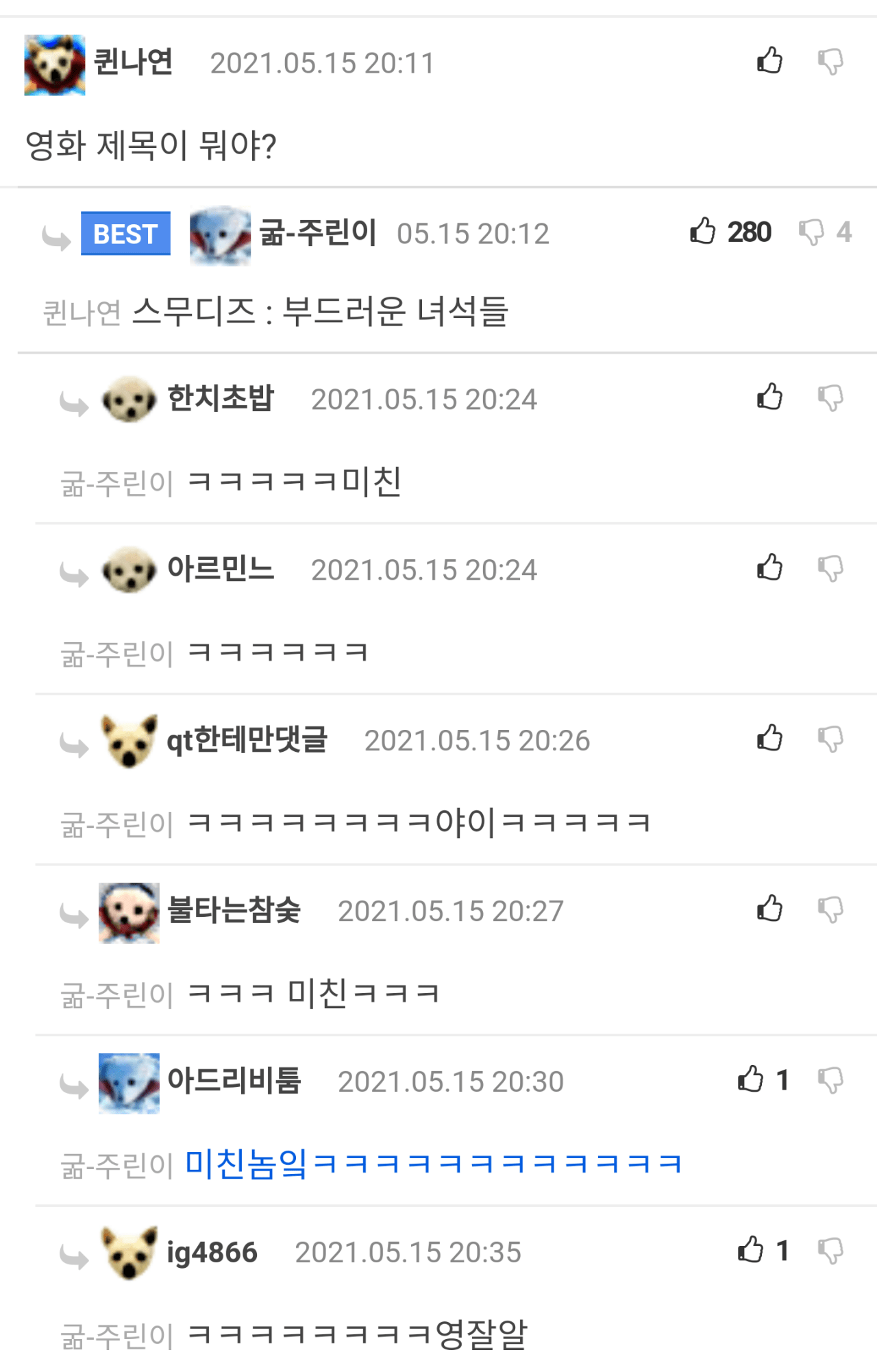Like 한치초밥's reply
Viewport: 877px width, 1372px height.
point(769,397)
